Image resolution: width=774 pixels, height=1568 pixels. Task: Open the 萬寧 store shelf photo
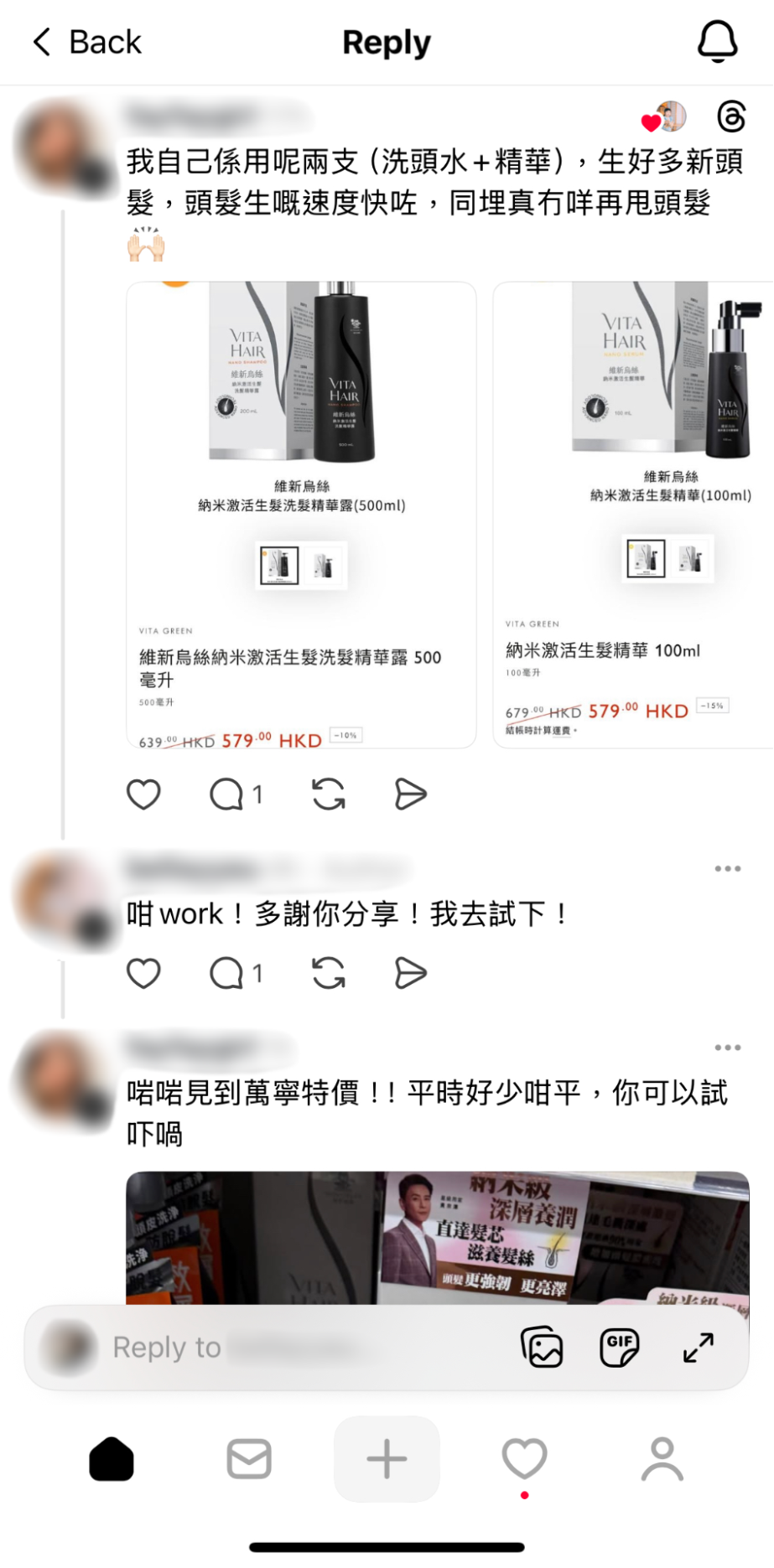coord(437,1237)
